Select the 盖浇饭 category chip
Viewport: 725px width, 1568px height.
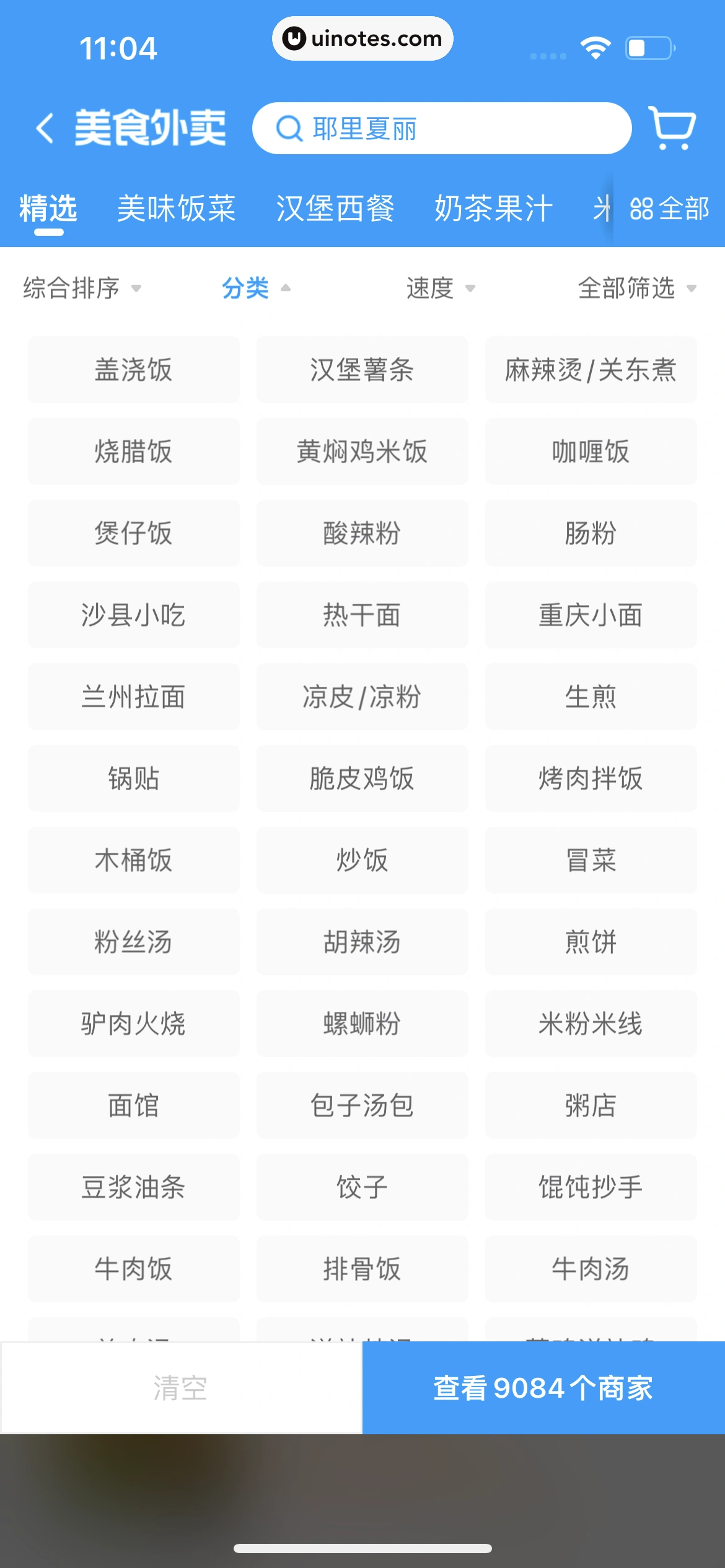tap(133, 370)
